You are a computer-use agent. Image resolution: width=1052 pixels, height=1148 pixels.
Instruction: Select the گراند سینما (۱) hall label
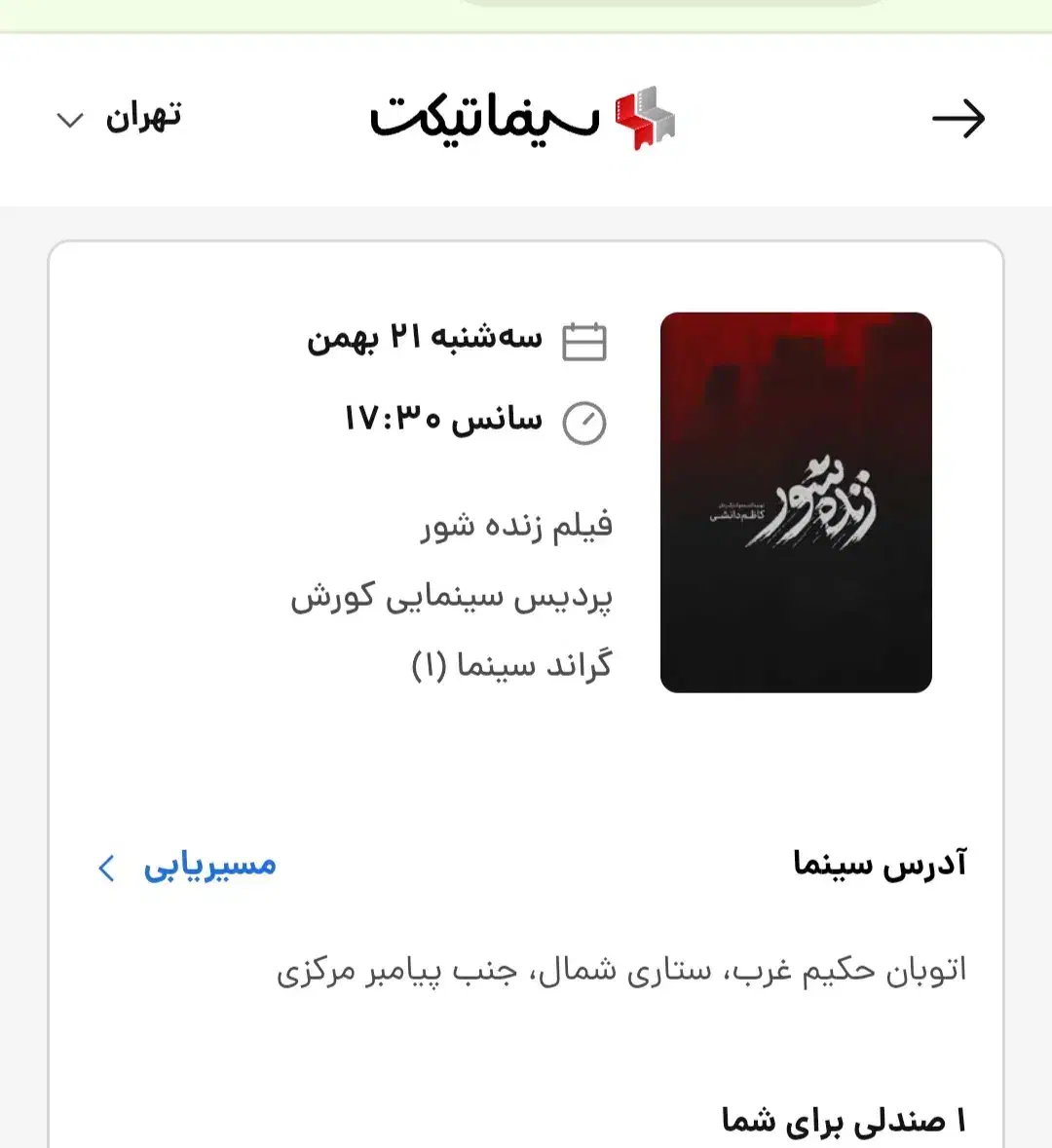tap(513, 665)
